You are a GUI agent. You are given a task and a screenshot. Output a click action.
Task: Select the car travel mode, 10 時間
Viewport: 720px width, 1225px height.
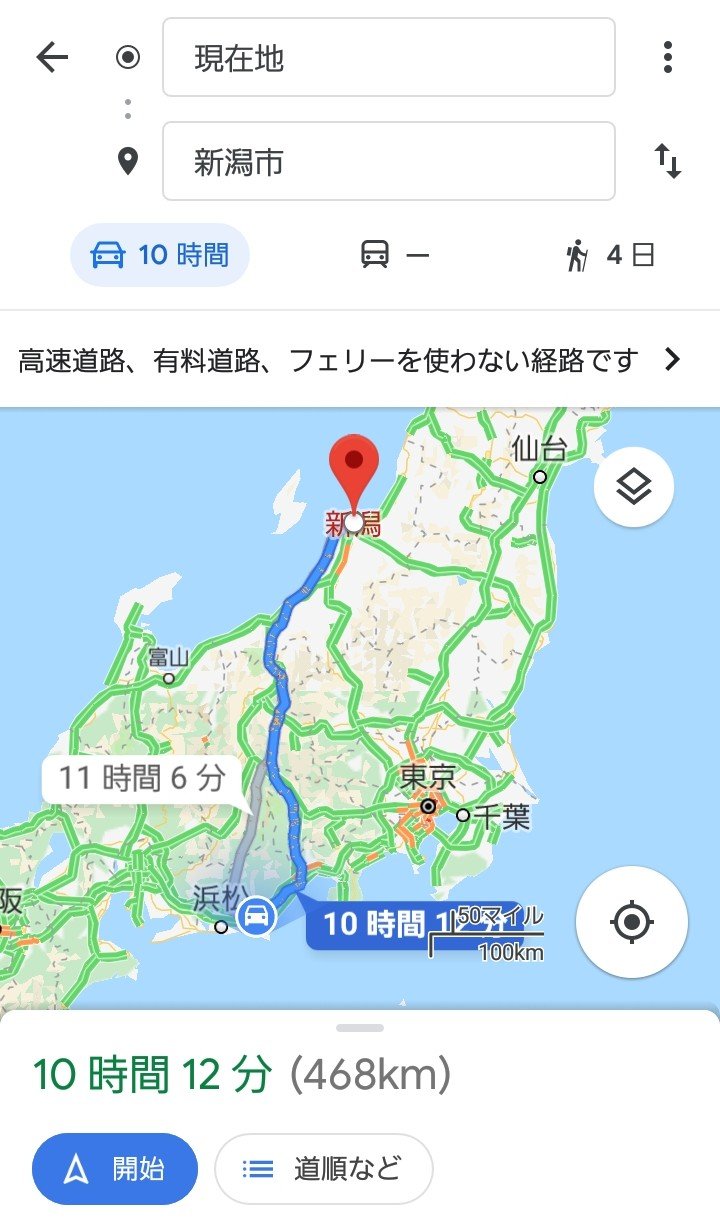pos(160,256)
